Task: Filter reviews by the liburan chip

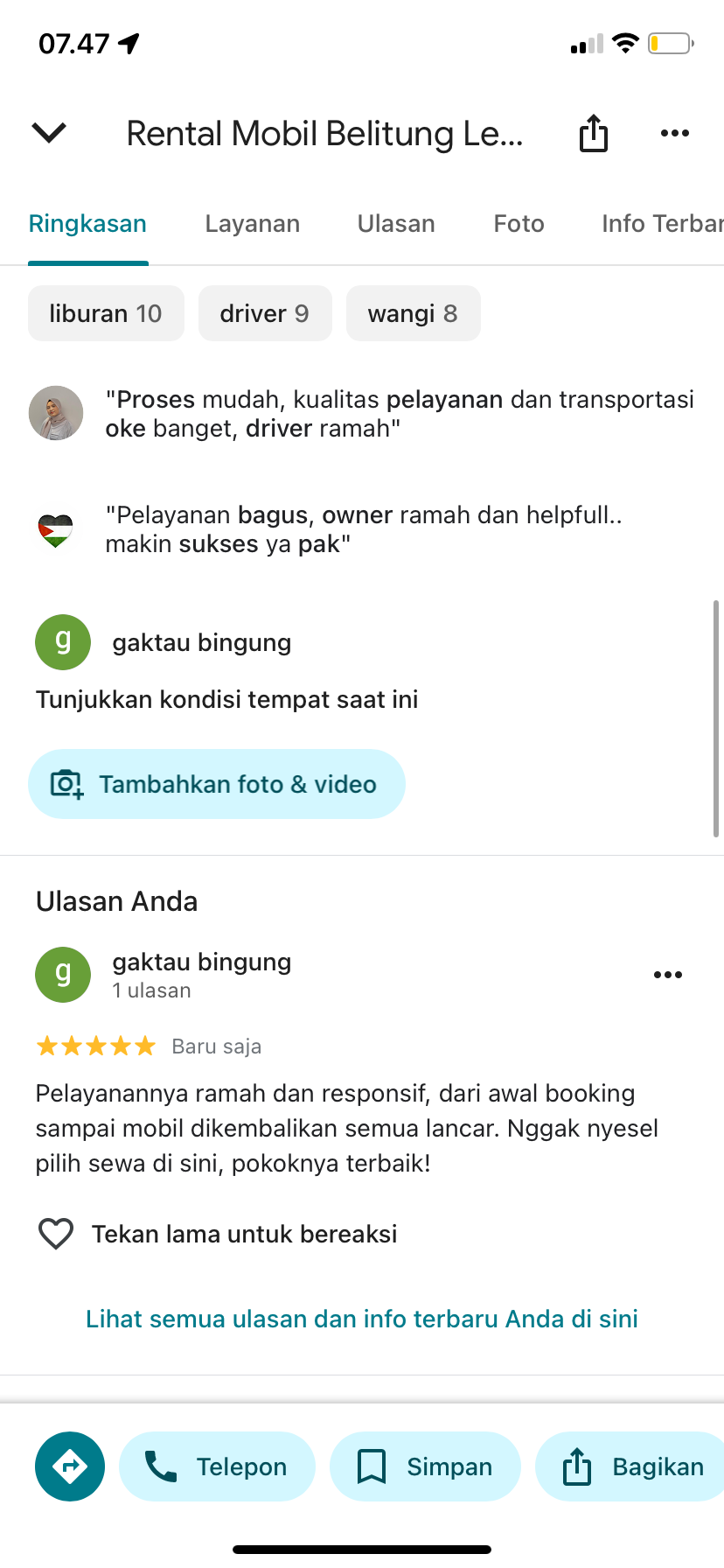Action: [106, 313]
